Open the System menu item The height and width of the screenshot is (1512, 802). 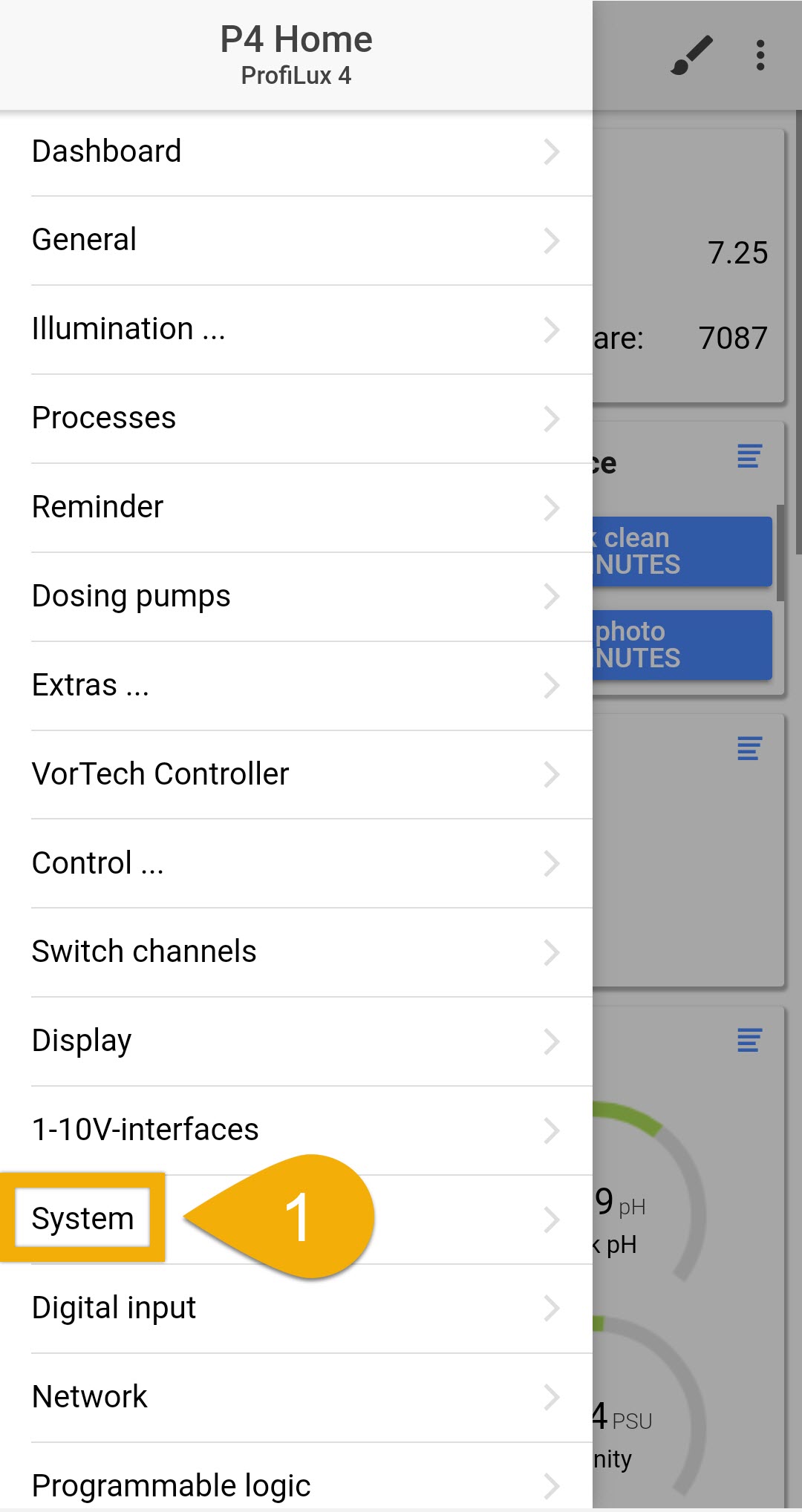tap(296, 1220)
